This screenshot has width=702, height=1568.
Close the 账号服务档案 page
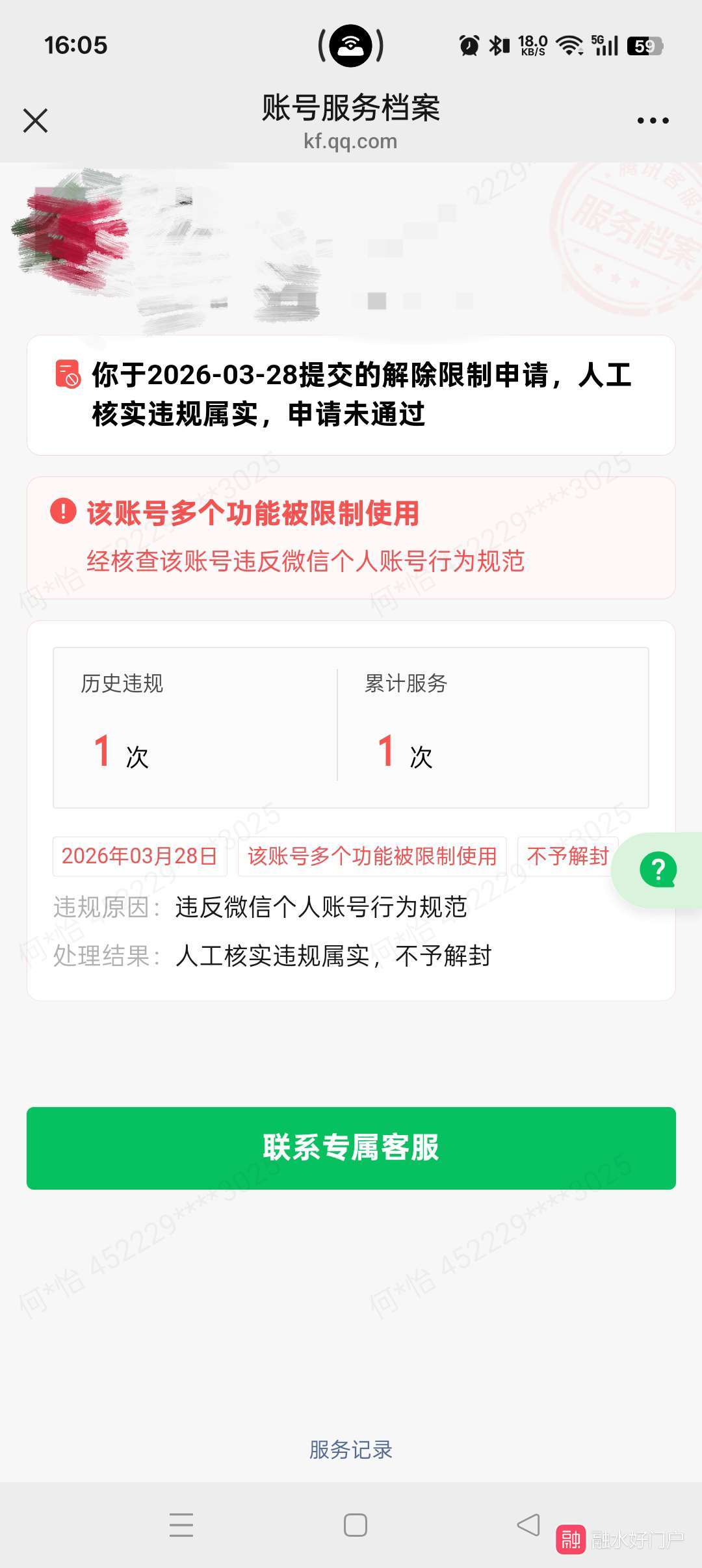(x=35, y=121)
